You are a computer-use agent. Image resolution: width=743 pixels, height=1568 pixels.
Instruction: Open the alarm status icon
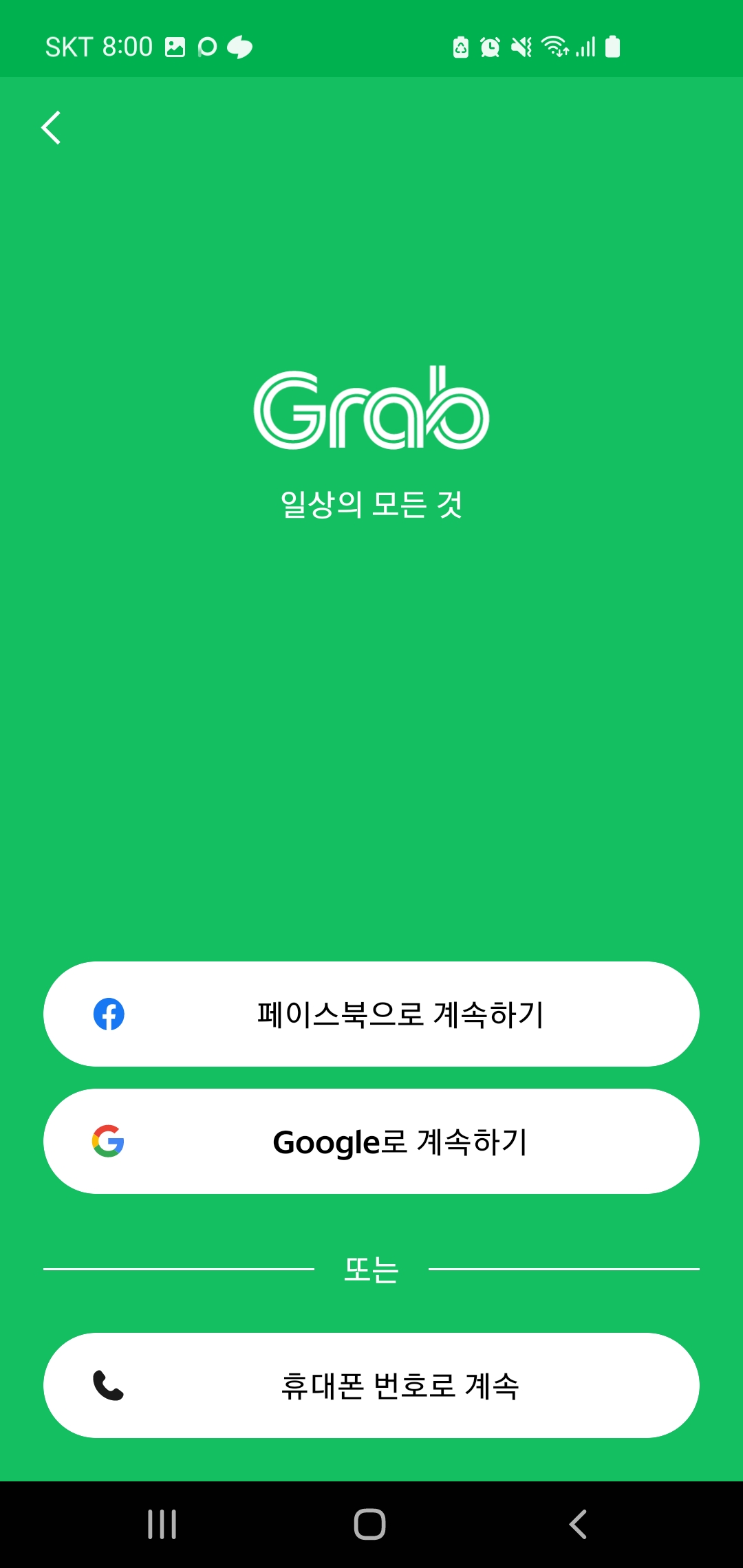point(489,45)
